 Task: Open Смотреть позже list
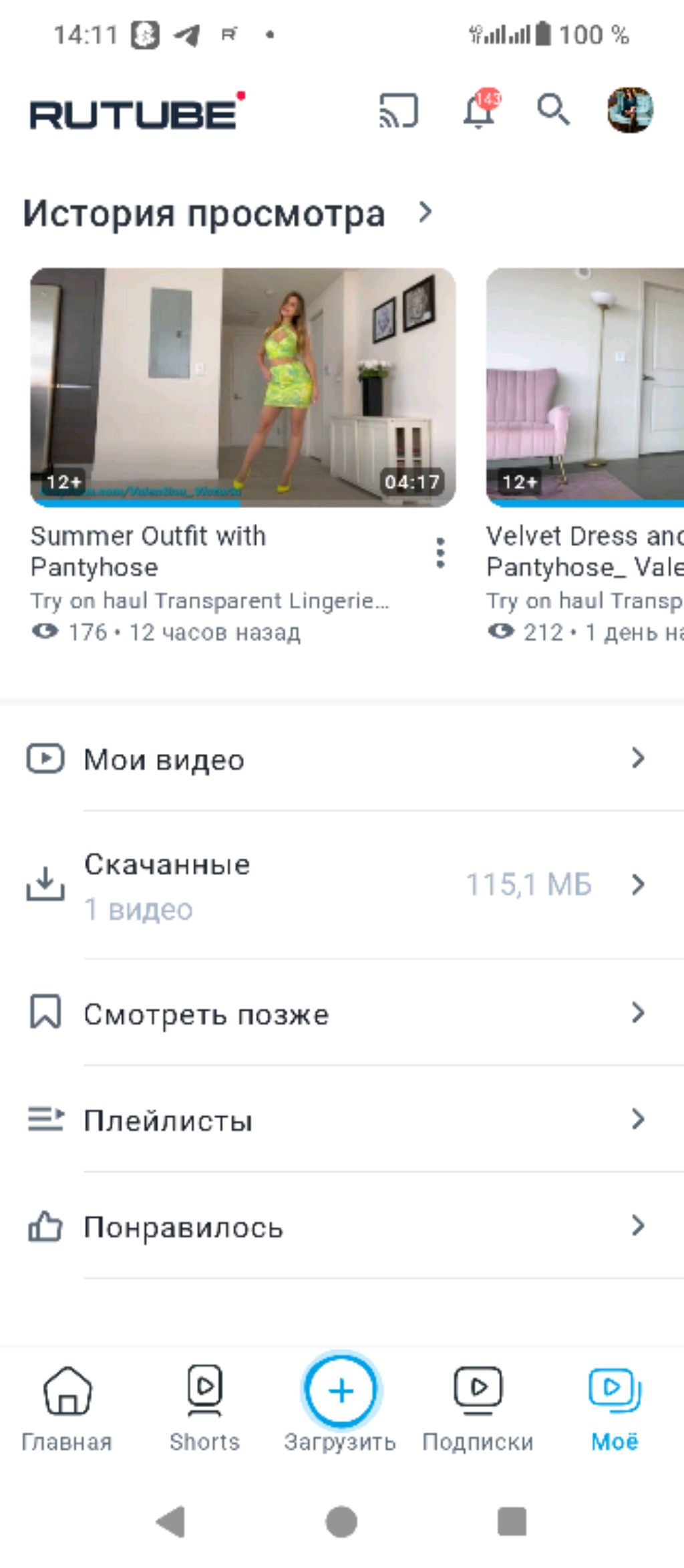point(342,1013)
